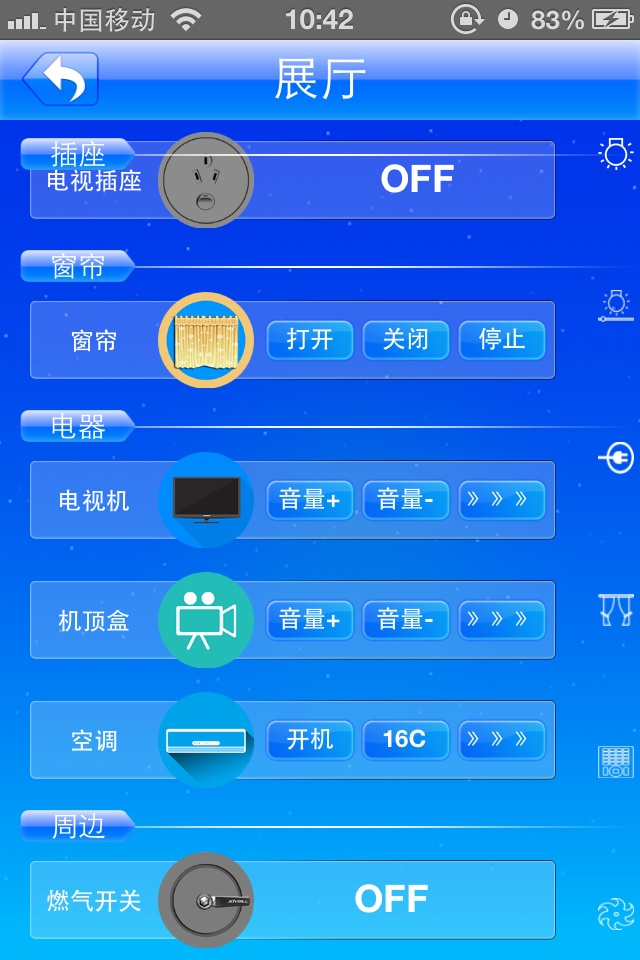Open the dimmer light side icon

tap(615, 305)
